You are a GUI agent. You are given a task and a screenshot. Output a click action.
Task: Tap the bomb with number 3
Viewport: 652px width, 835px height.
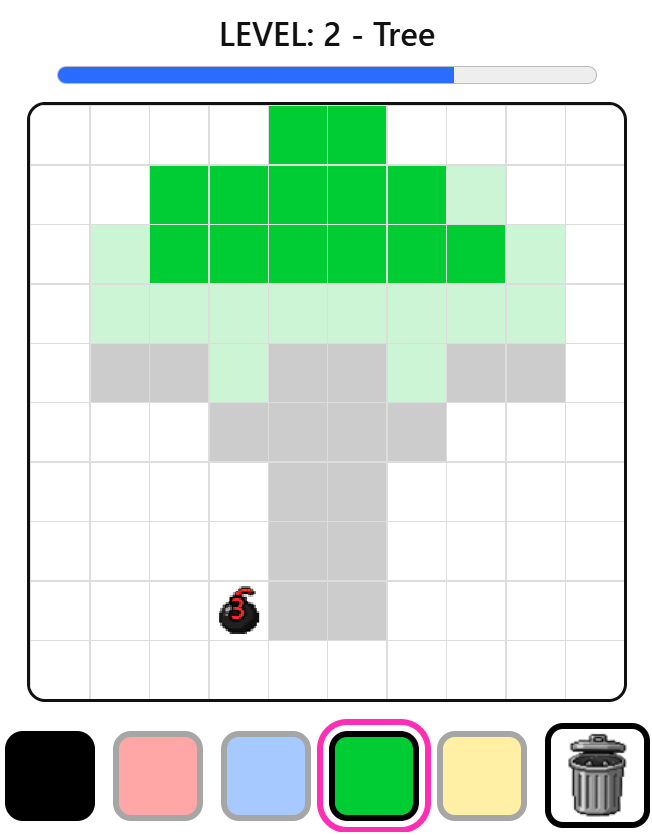point(239,611)
